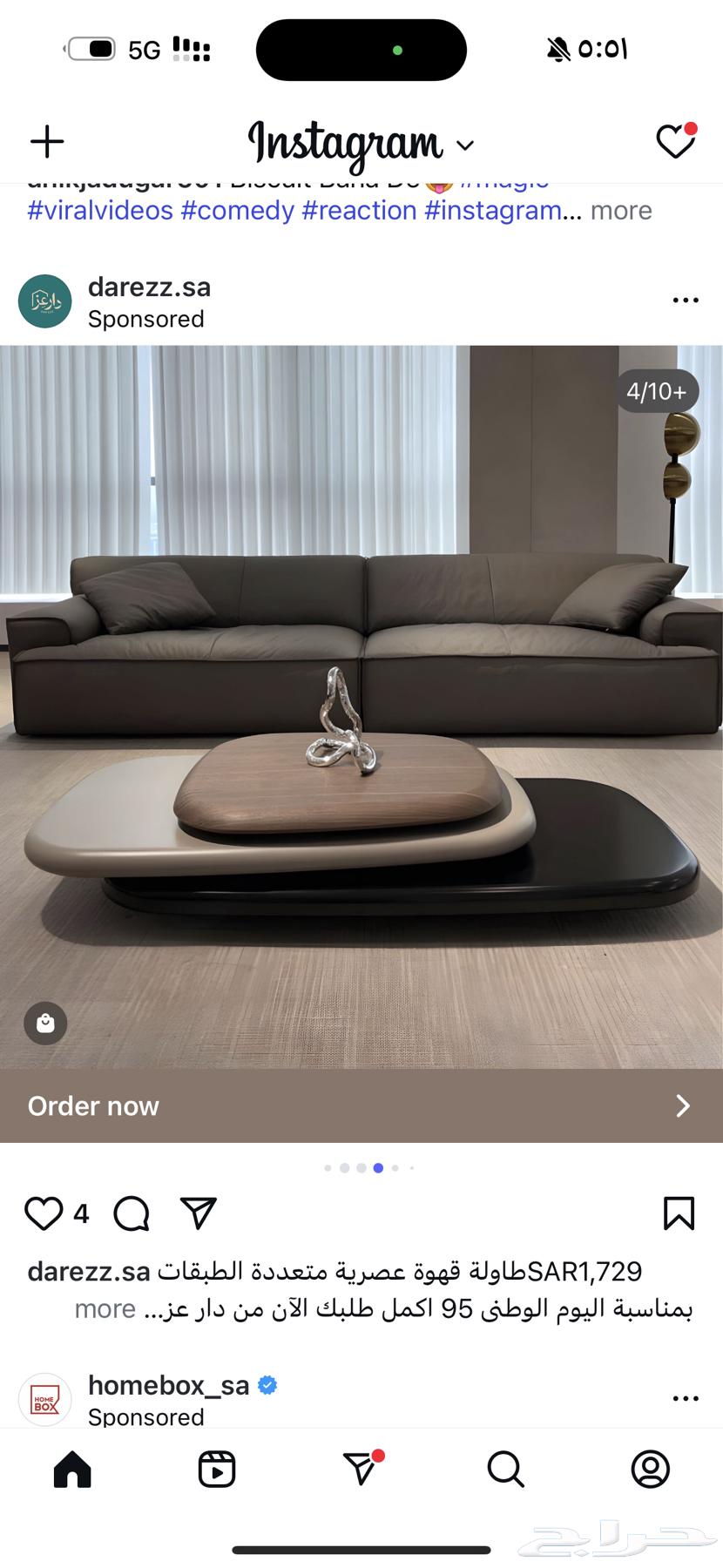Switch to the Reels tab
Screen dimensions: 723x1568
217,1470
